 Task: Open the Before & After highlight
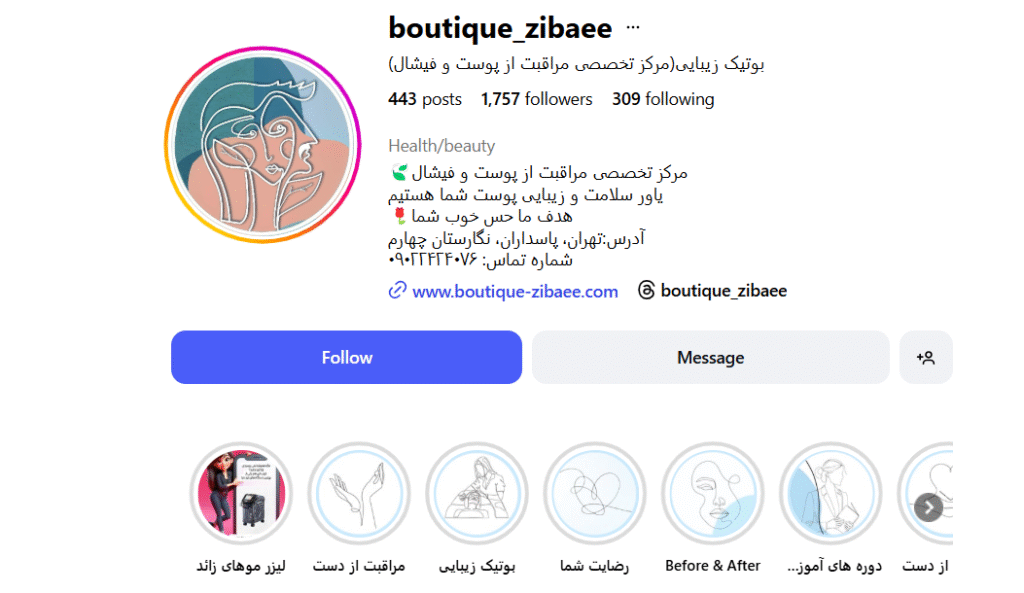click(713, 493)
